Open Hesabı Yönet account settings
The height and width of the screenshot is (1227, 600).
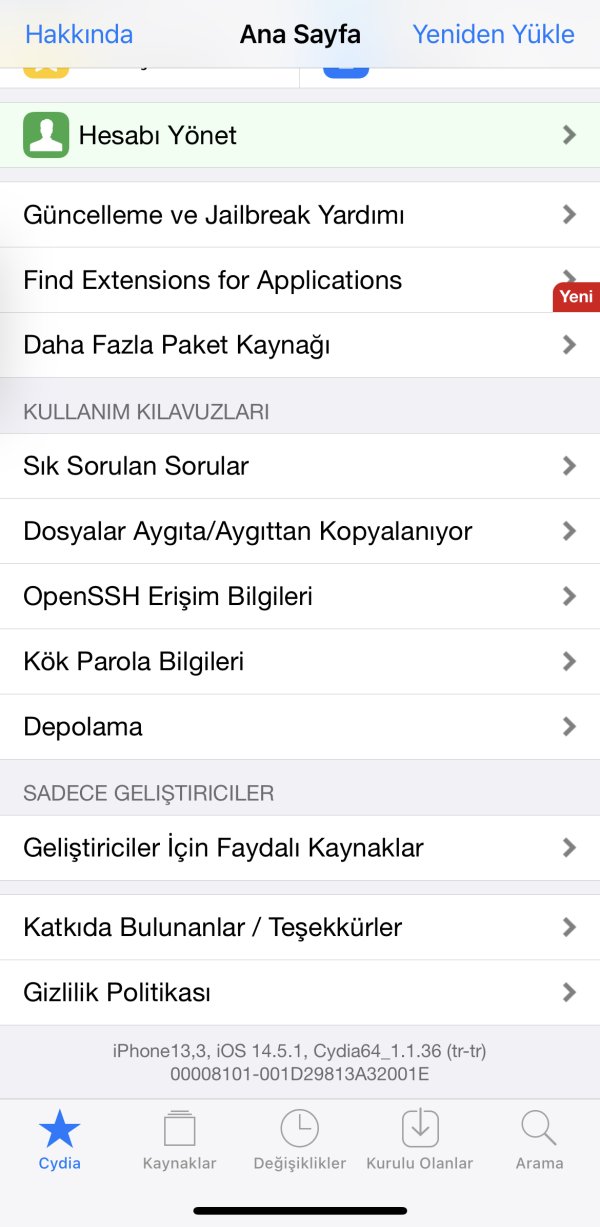click(x=300, y=135)
